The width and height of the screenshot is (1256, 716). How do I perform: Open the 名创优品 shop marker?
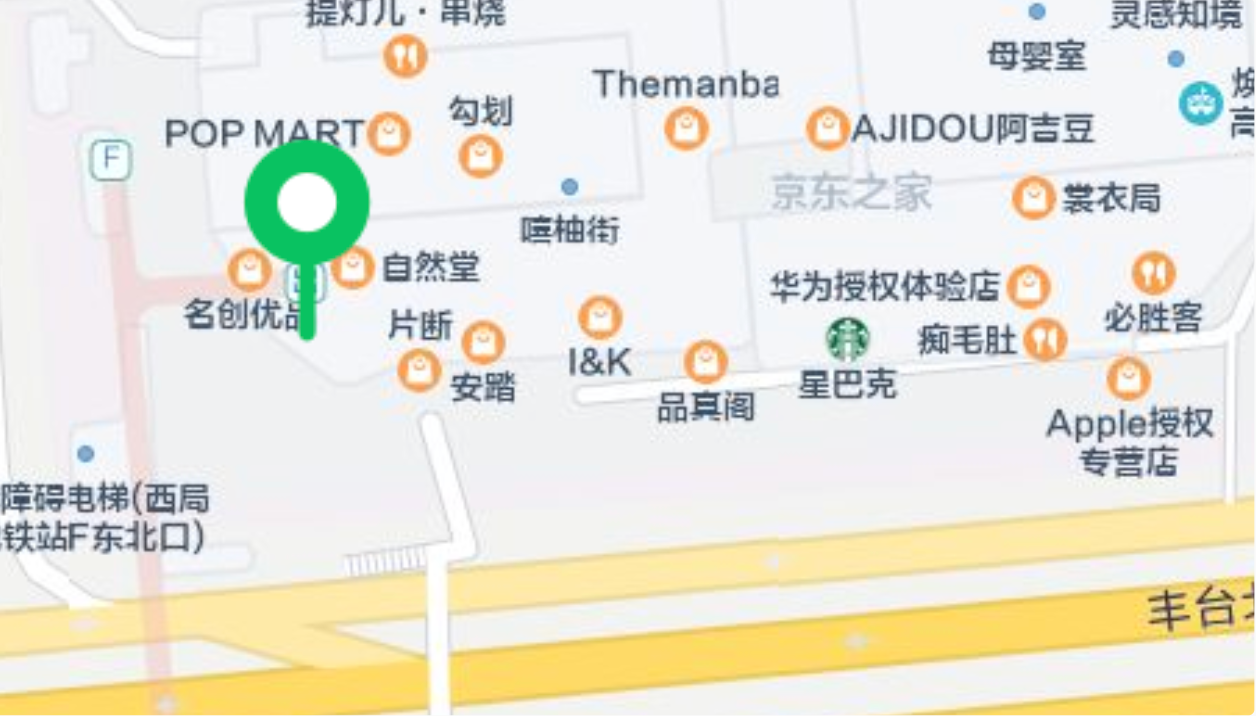click(x=249, y=269)
